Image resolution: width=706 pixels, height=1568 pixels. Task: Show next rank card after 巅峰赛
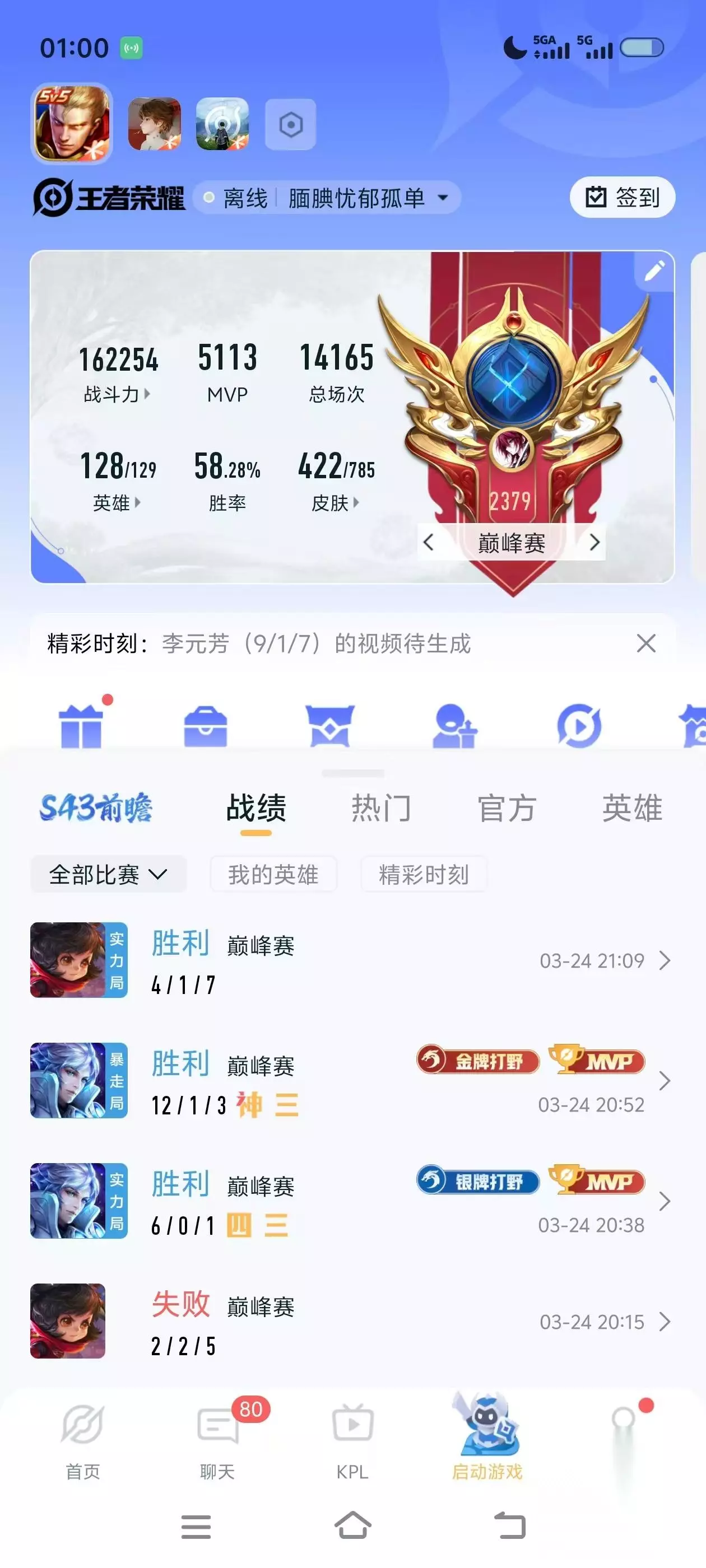pos(594,542)
